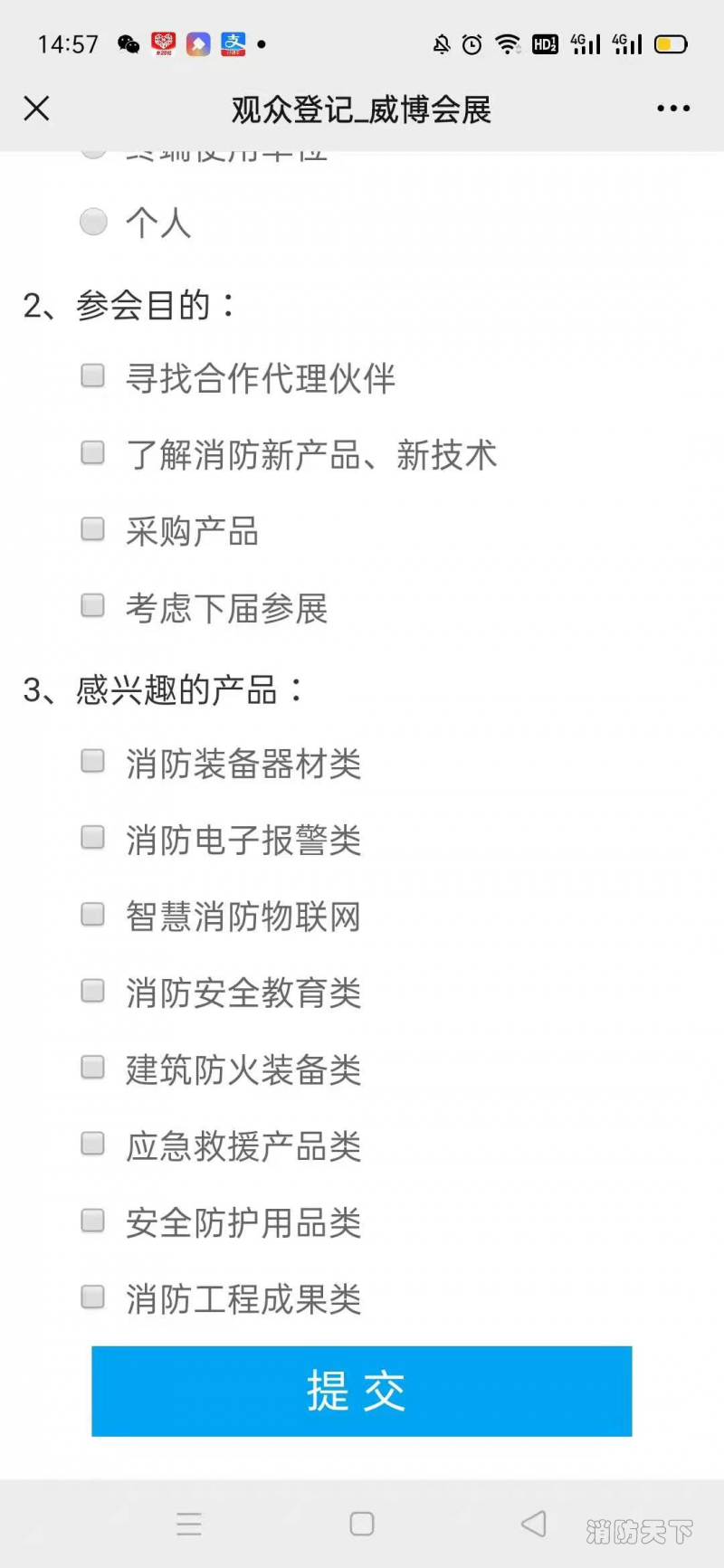Check 消防安全教育类
724x1568 pixels.
(93, 991)
